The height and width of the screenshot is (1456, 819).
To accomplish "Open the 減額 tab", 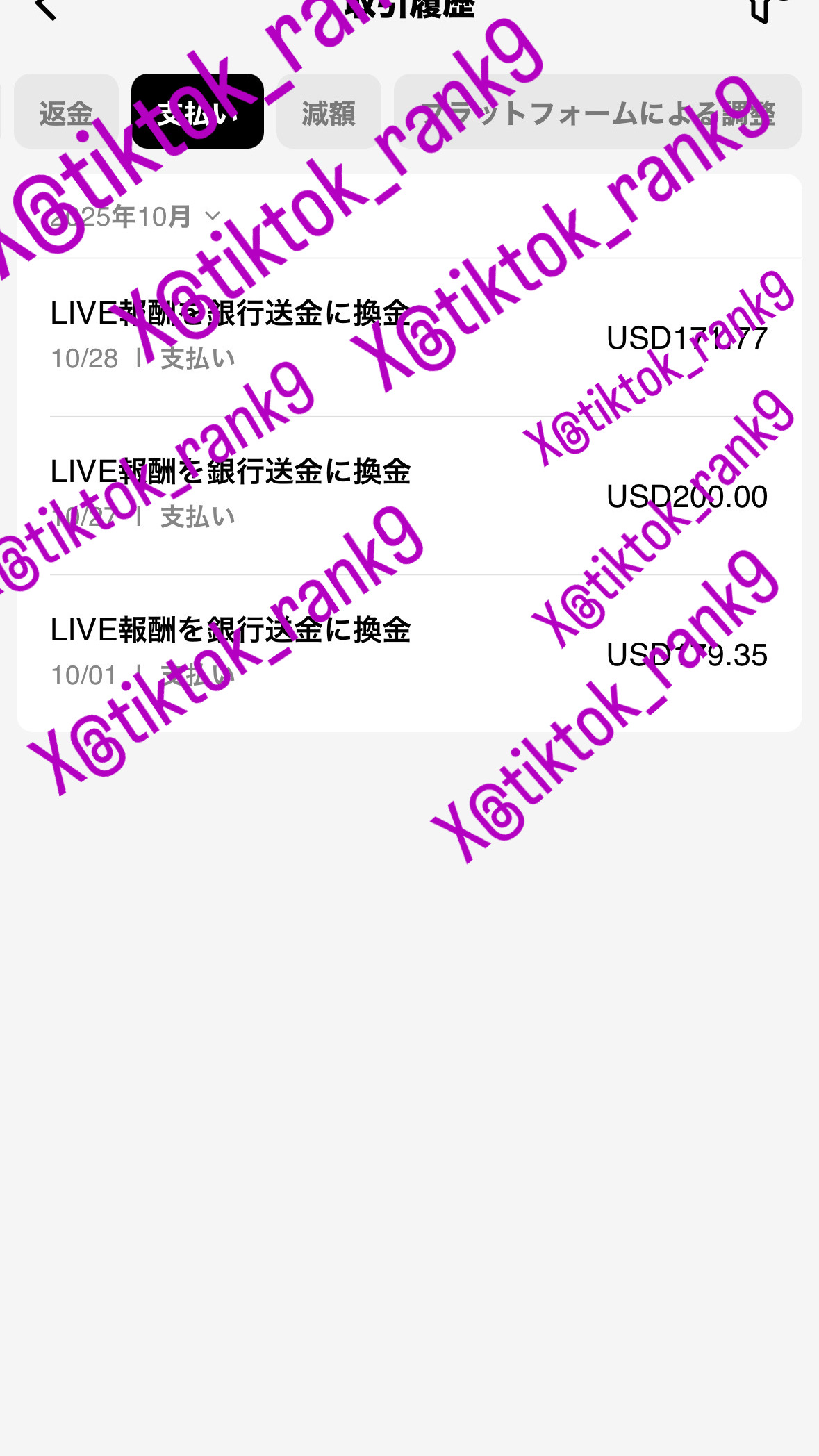I will pyautogui.click(x=329, y=112).
